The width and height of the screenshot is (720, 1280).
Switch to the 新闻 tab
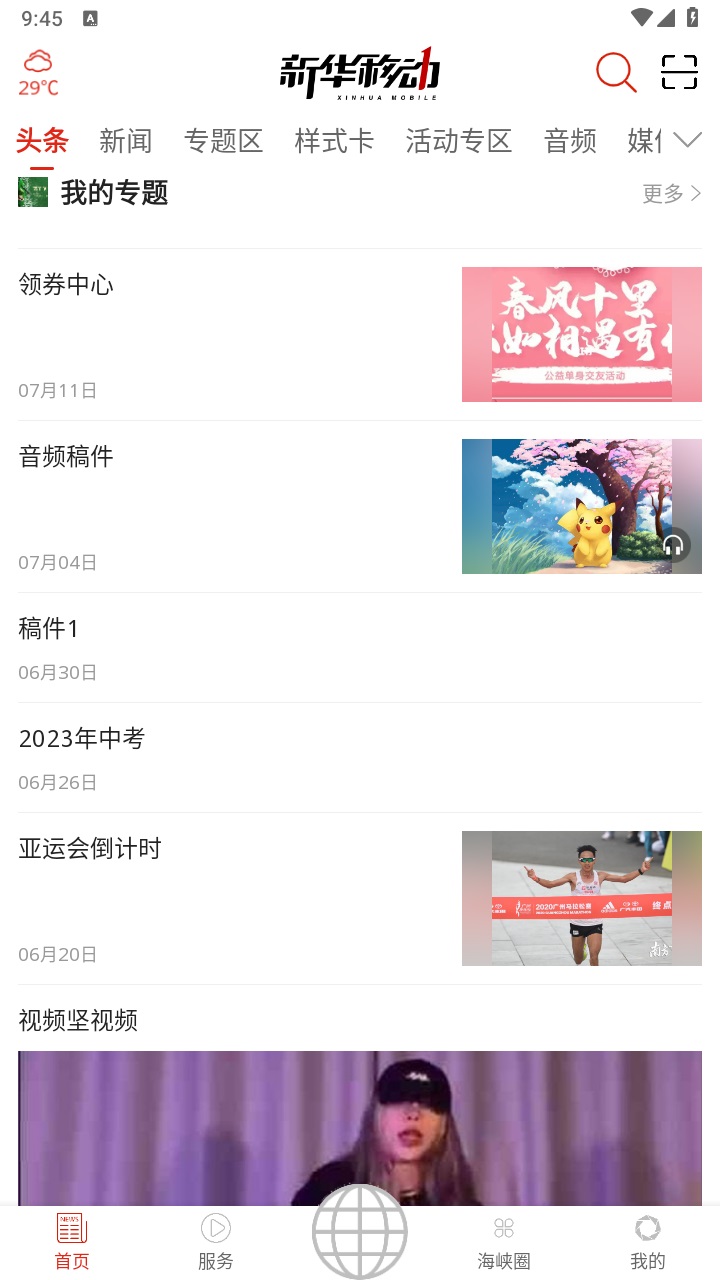(126, 141)
